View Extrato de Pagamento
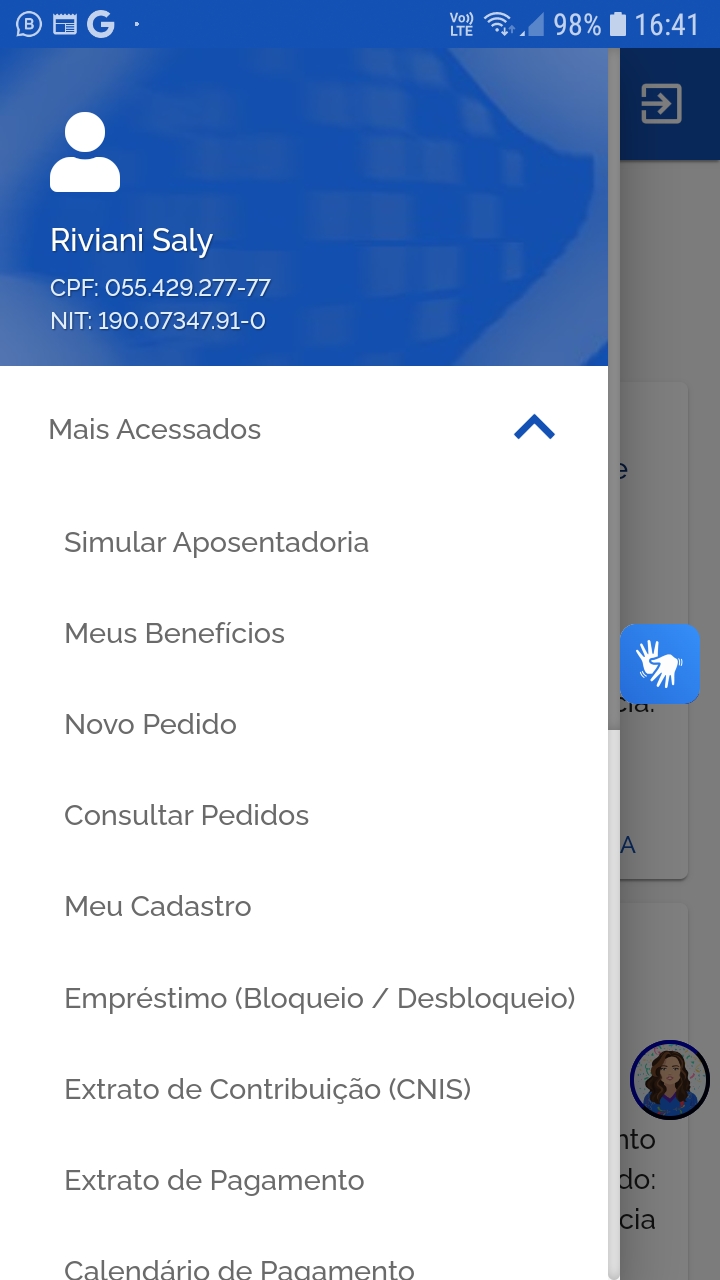Viewport: 720px width, 1280px height. (x=214, y=1180)
